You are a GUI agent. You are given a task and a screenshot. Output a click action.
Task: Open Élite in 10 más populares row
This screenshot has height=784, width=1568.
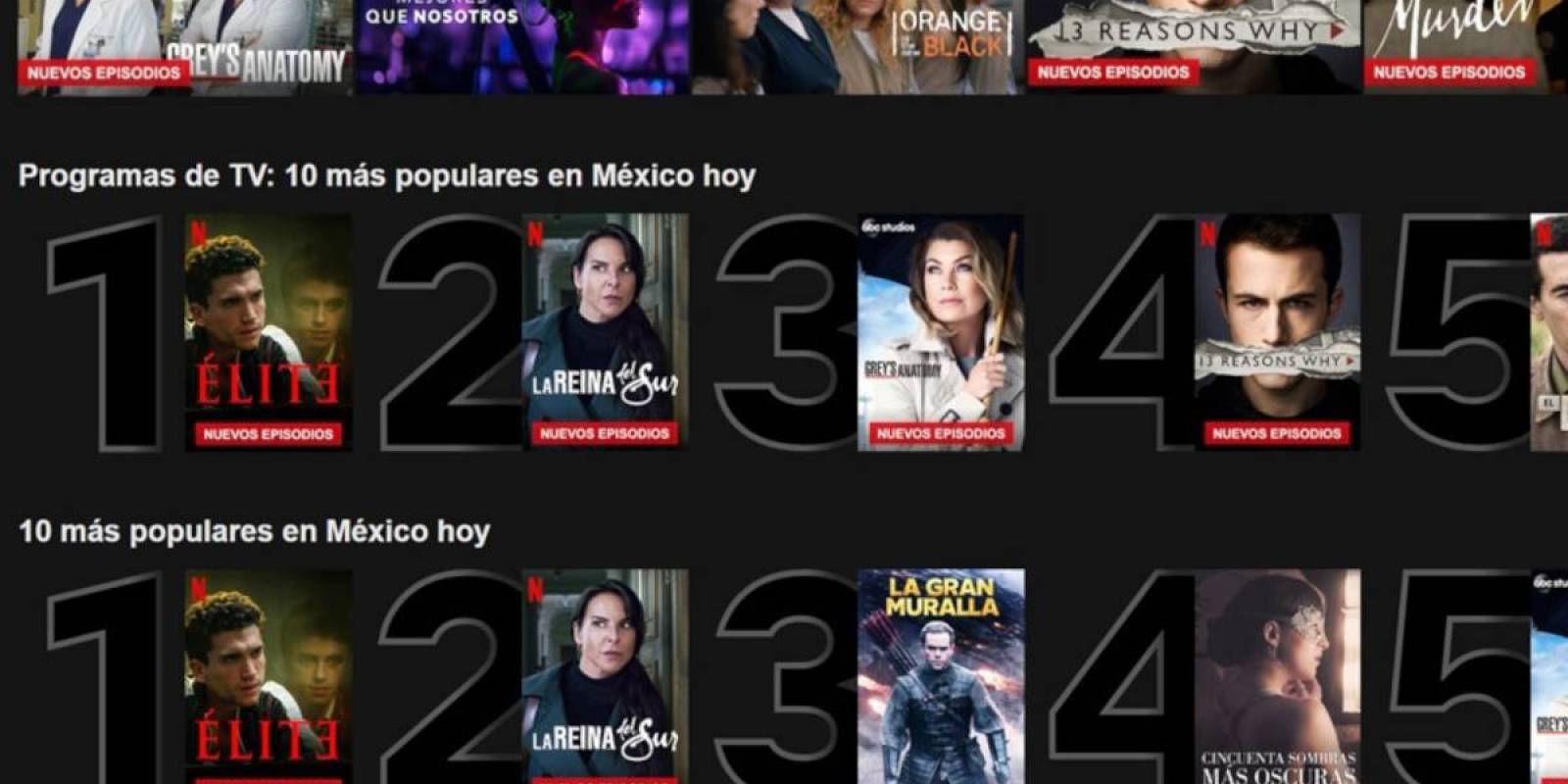[269, 676]
